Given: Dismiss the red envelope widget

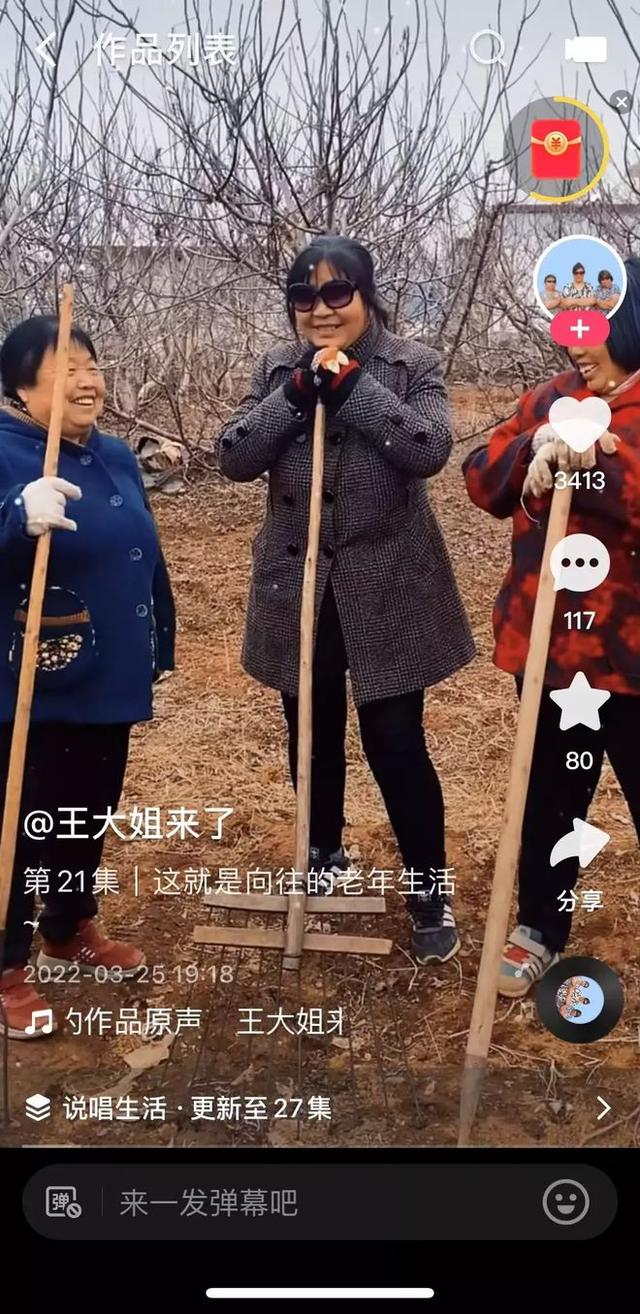Looking at the screenshot, I should [622, 102].
